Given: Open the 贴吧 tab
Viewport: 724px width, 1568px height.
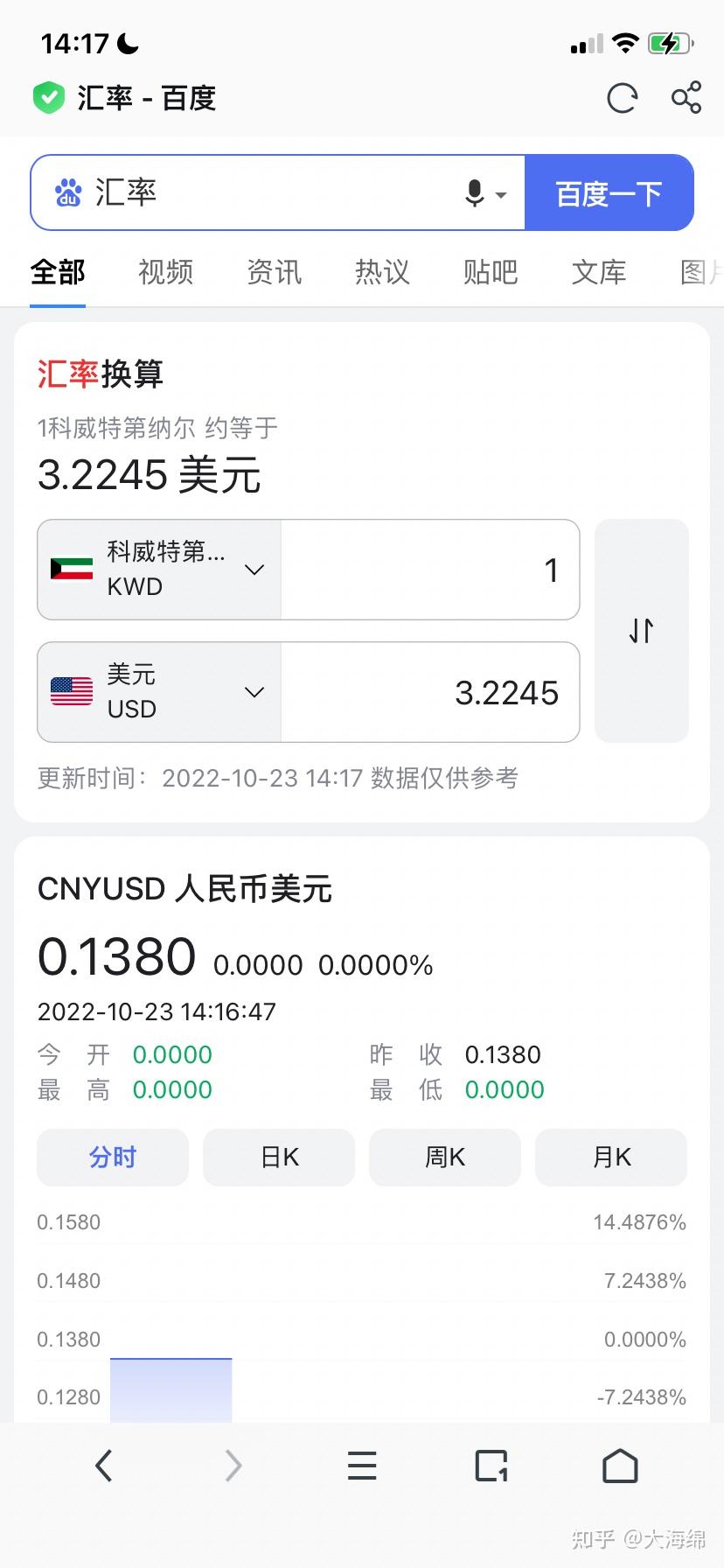Looking at the screenshot, I should pos(490,272).
